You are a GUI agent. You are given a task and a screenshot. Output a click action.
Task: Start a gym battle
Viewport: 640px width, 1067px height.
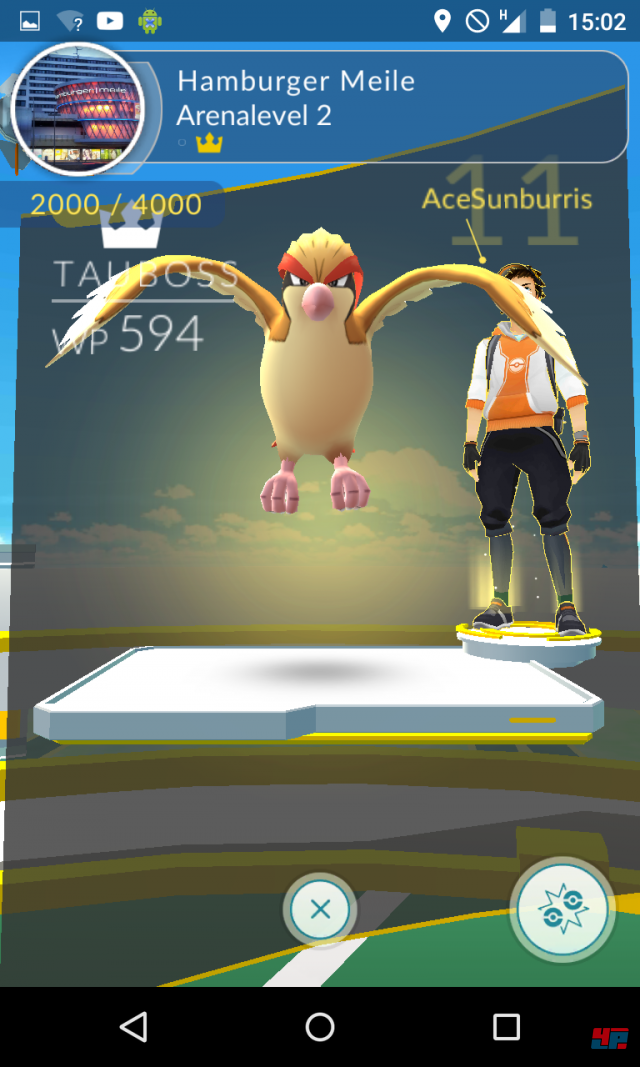click(563, 909)
